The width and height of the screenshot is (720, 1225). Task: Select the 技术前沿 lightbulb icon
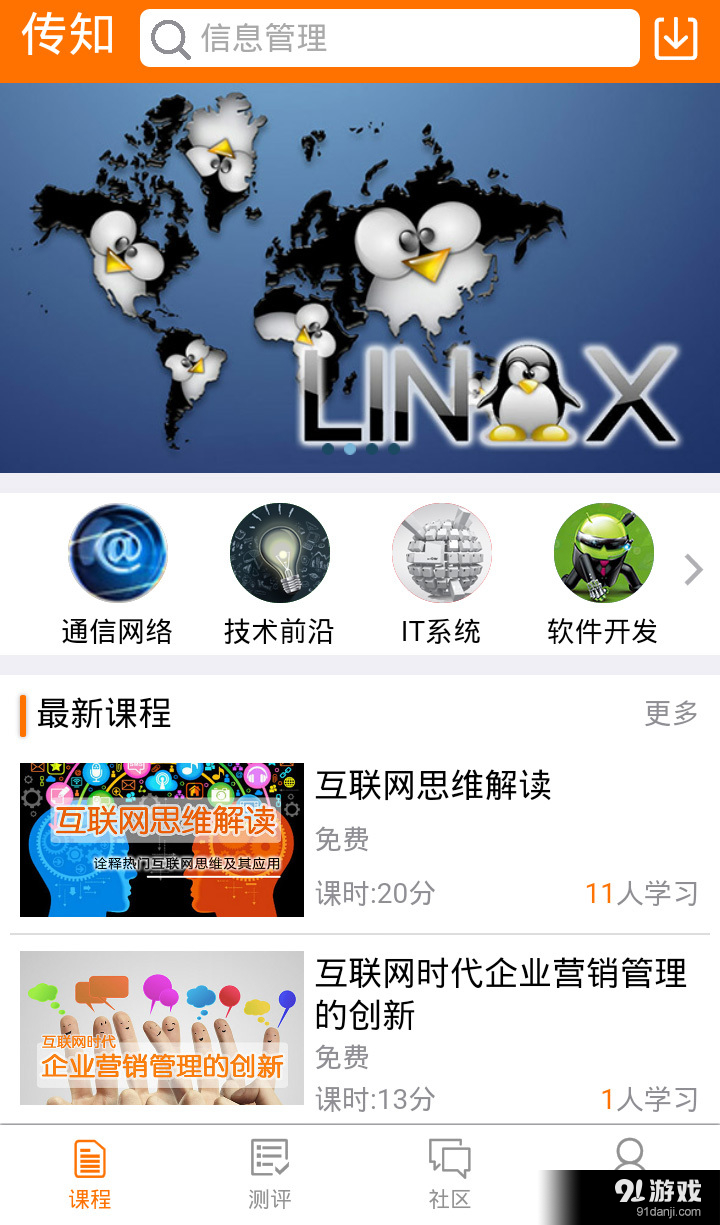[279, 553]
